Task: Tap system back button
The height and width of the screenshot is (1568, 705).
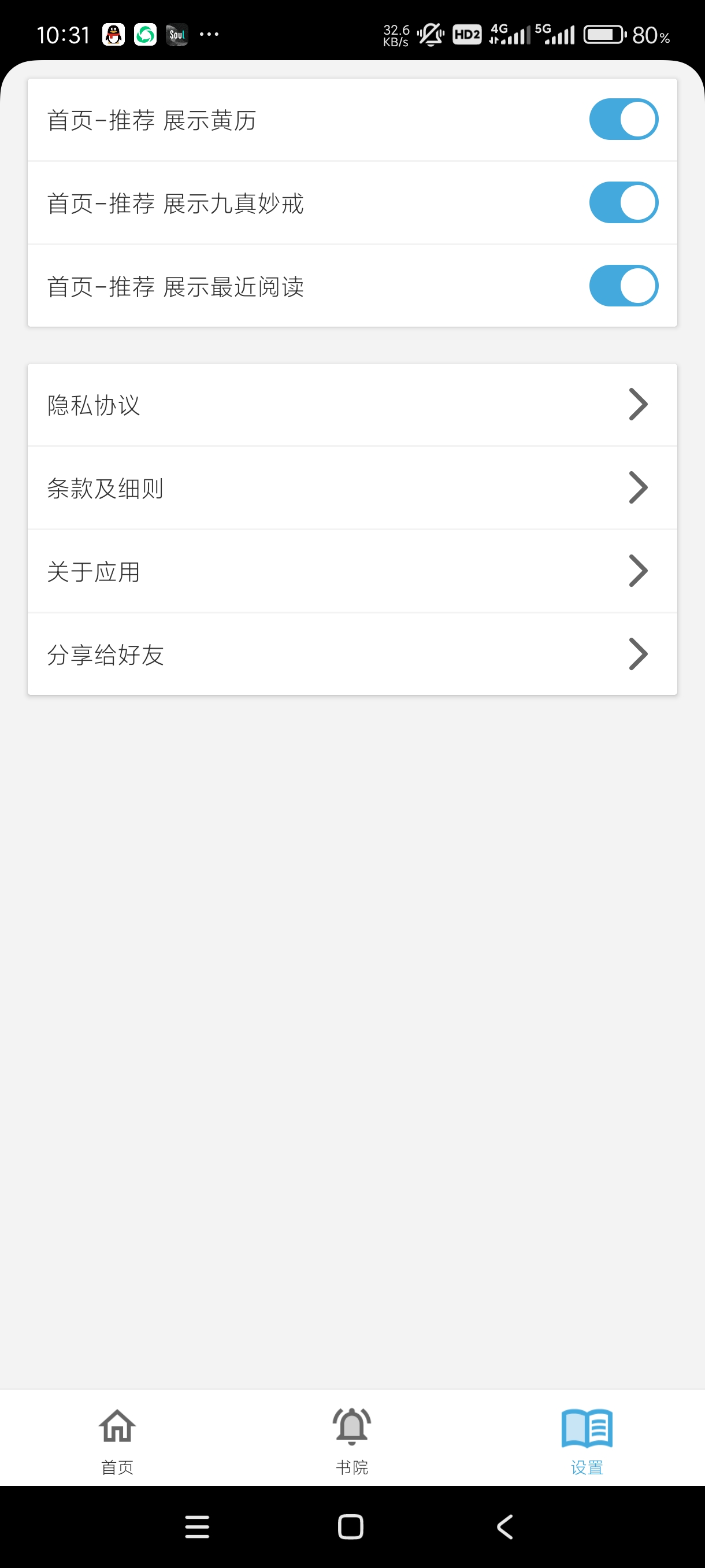Action: tap(506, 1526)
